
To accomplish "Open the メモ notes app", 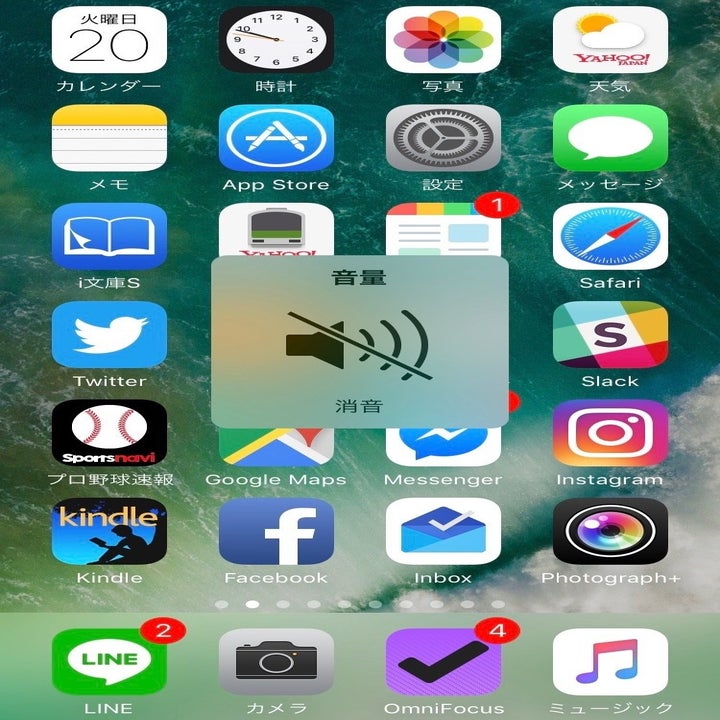I will pyautogui.click(x=109, y=138).
